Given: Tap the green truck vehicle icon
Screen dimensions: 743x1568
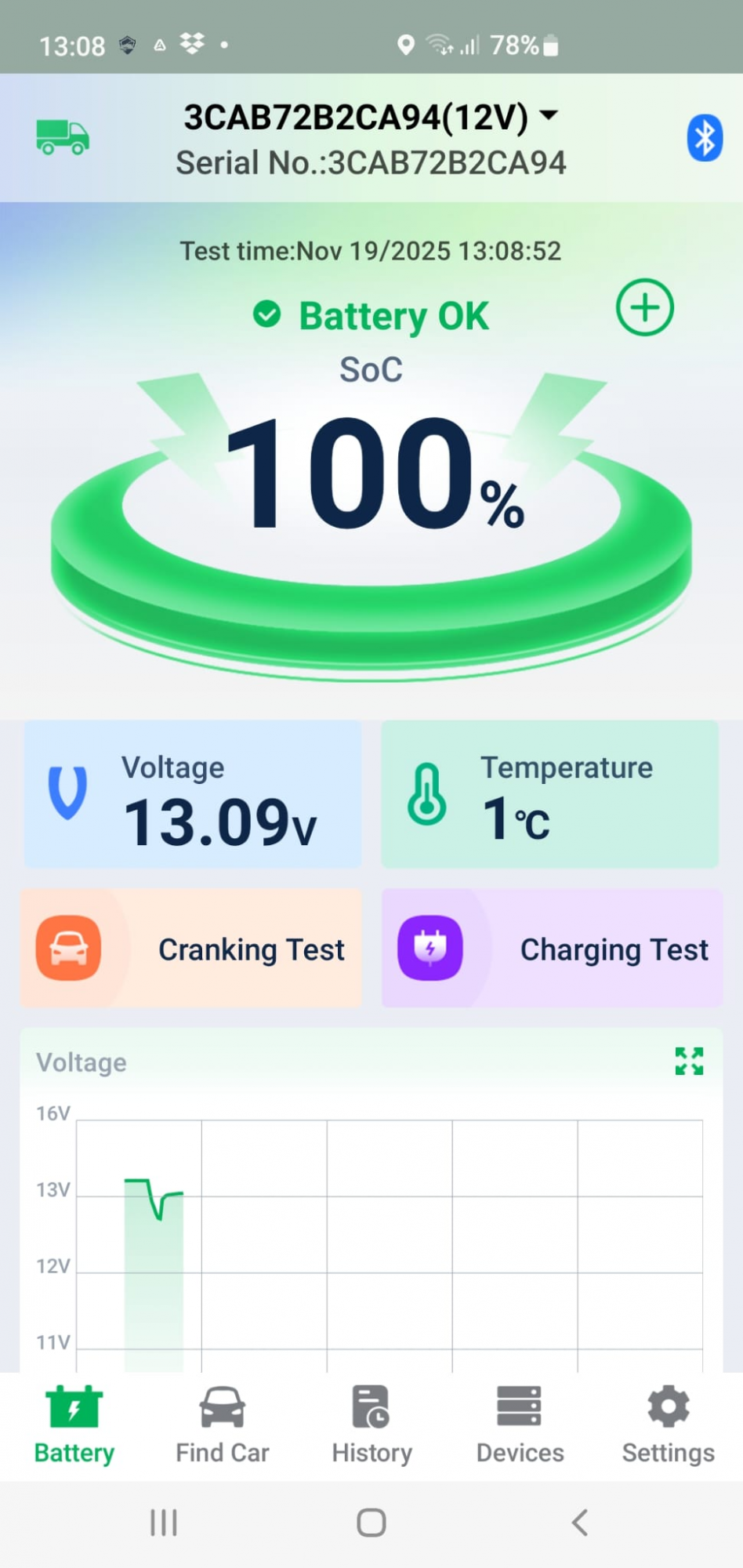Looking at the screenshot, I should (x=63, y=137).
